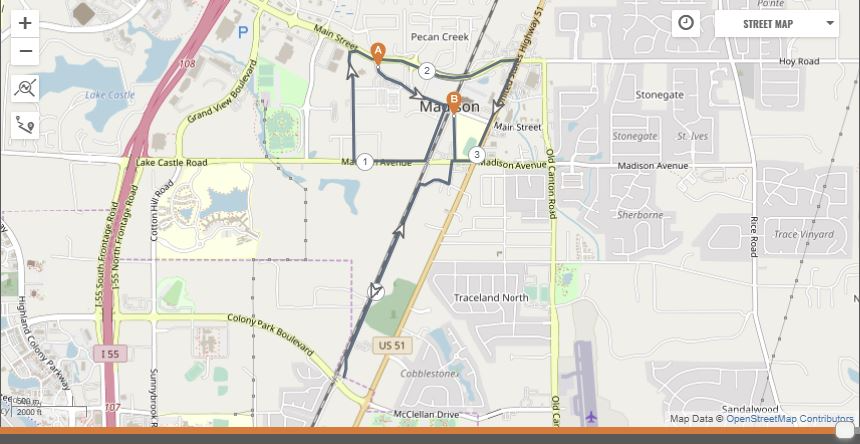Tap route waypoint number 2
The height and width of the screenshot is (444, 860).
[x=427, y=71]
